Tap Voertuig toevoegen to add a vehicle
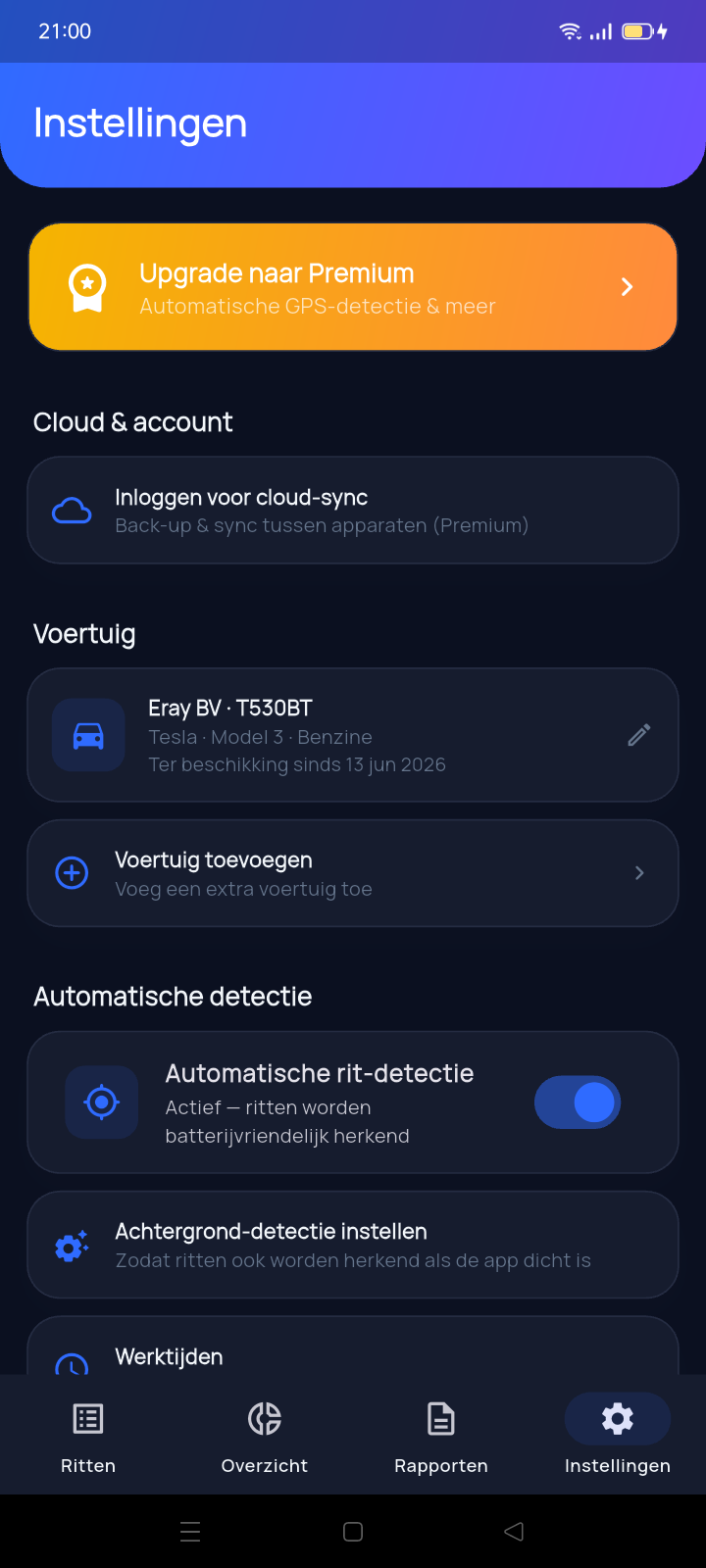 353,873
